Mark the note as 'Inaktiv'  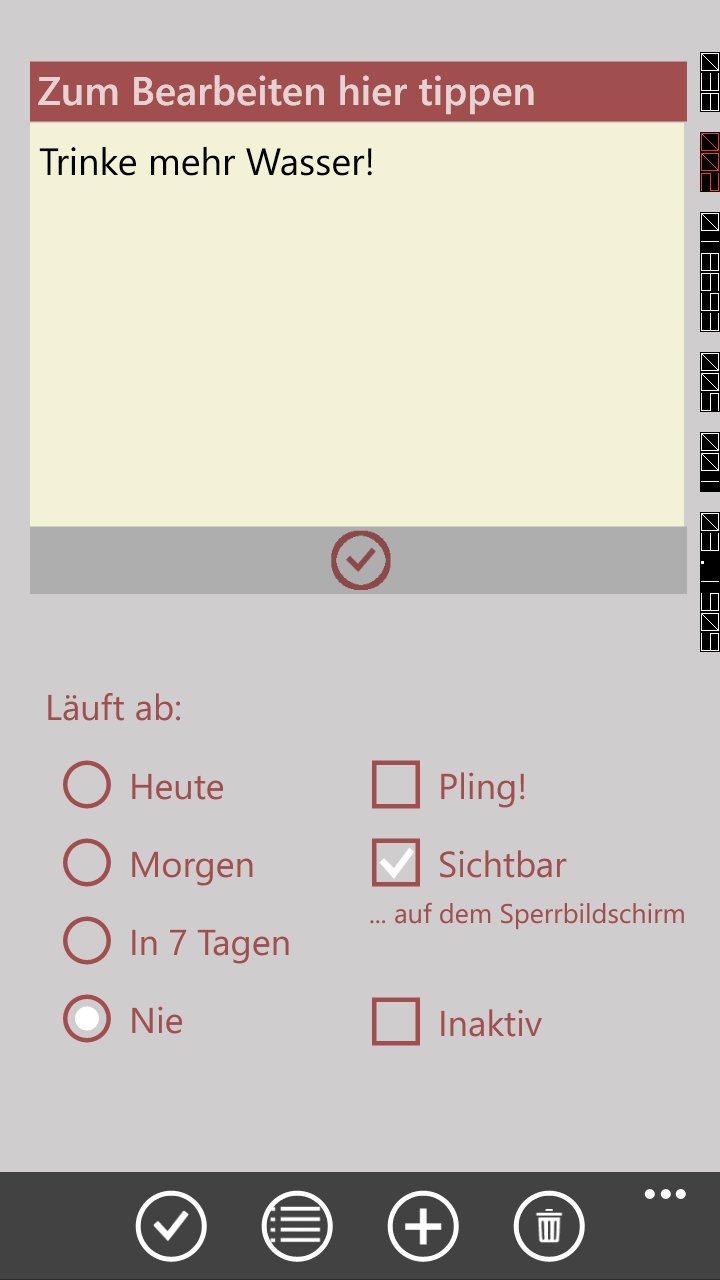[396, 1021]
